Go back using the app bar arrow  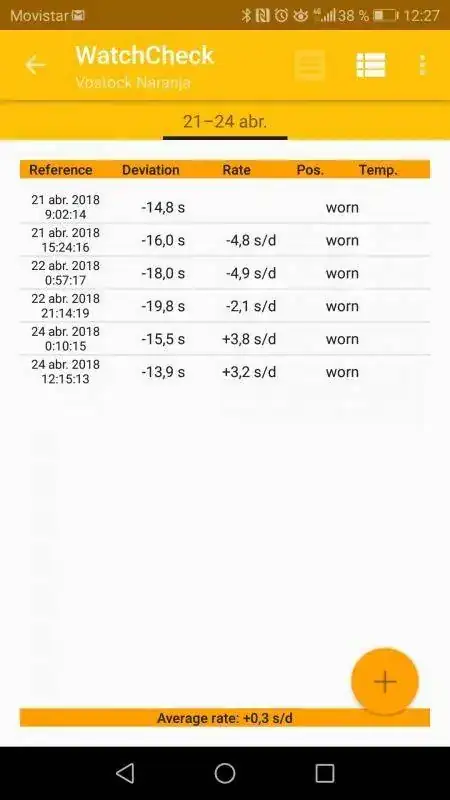35,65
